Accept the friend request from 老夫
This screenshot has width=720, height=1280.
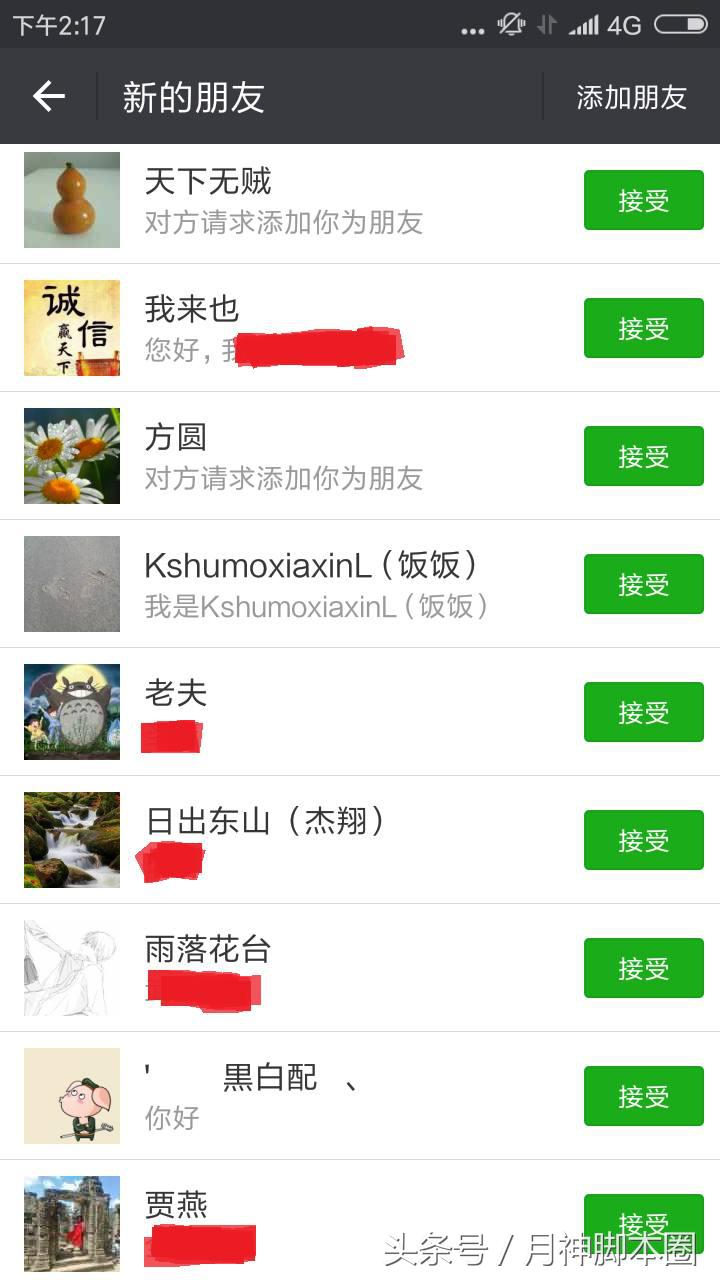pyautogui.click(x=643, y=712)
